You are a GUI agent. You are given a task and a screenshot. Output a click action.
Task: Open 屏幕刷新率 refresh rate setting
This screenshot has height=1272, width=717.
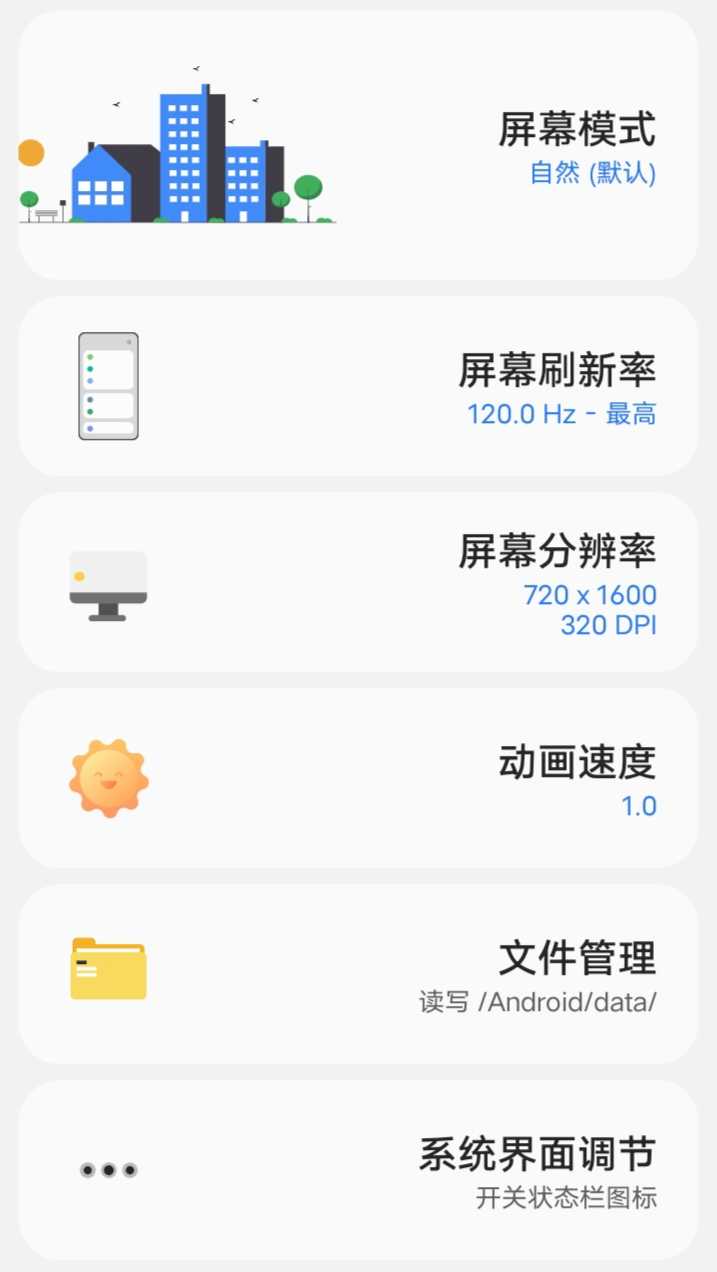pyautogui.click(x=358, y=386)
